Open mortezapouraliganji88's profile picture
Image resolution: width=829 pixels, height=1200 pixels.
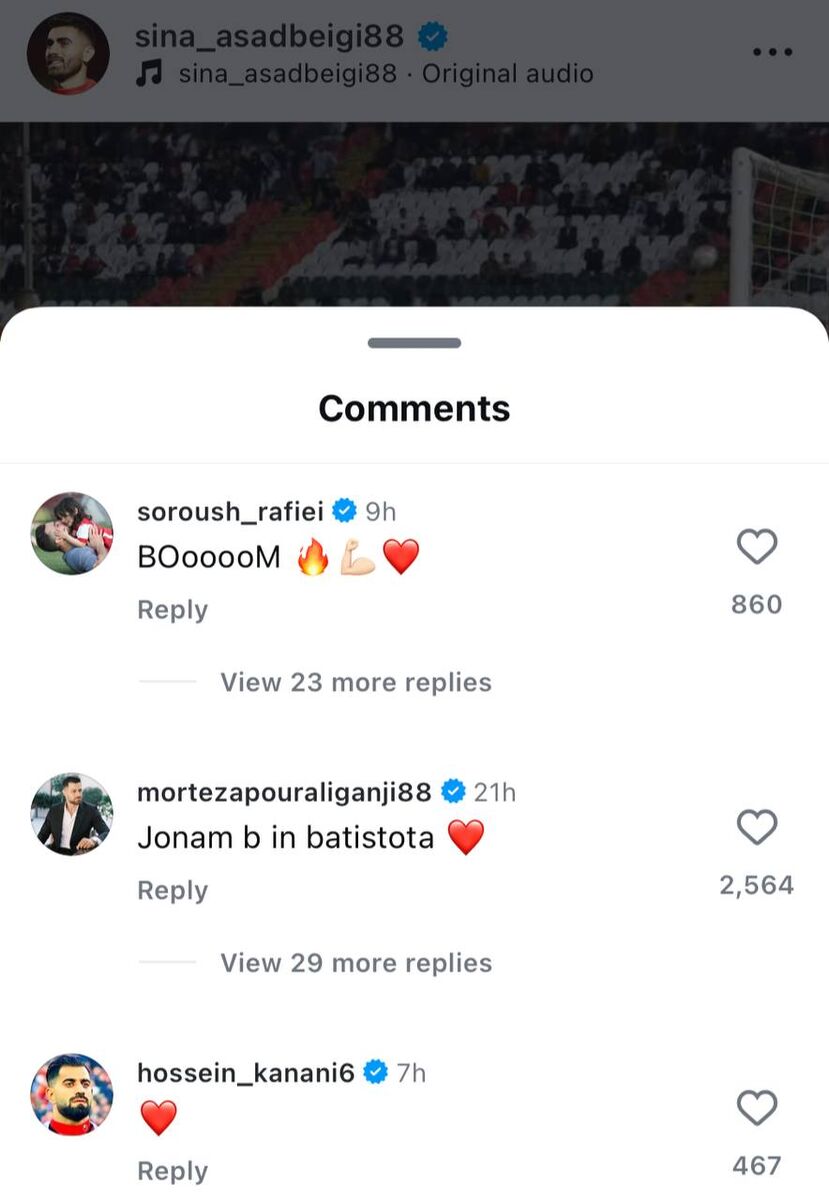point(72,814)
